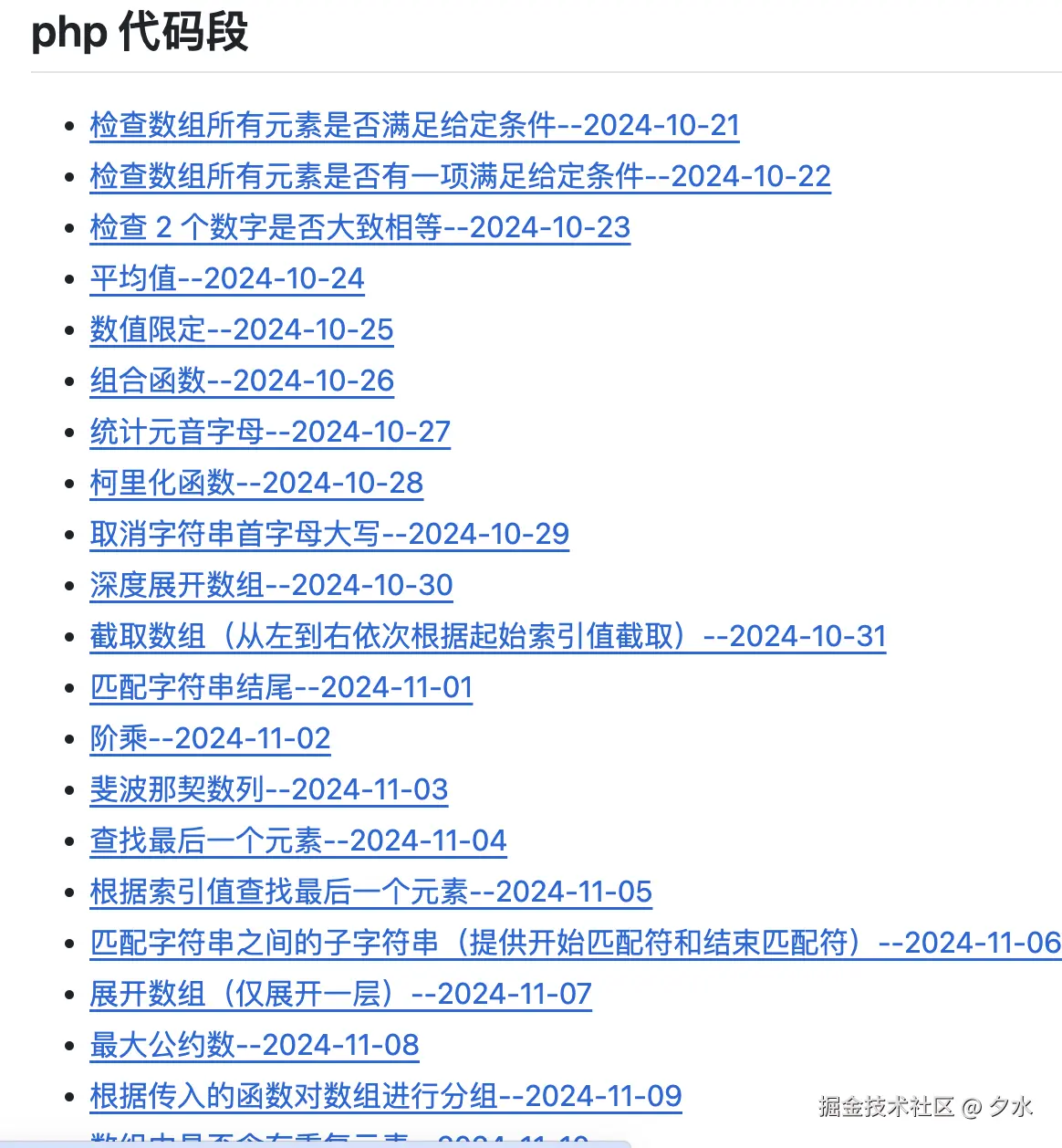Open 组合函数--2024-10-26 link

[241, 381]
